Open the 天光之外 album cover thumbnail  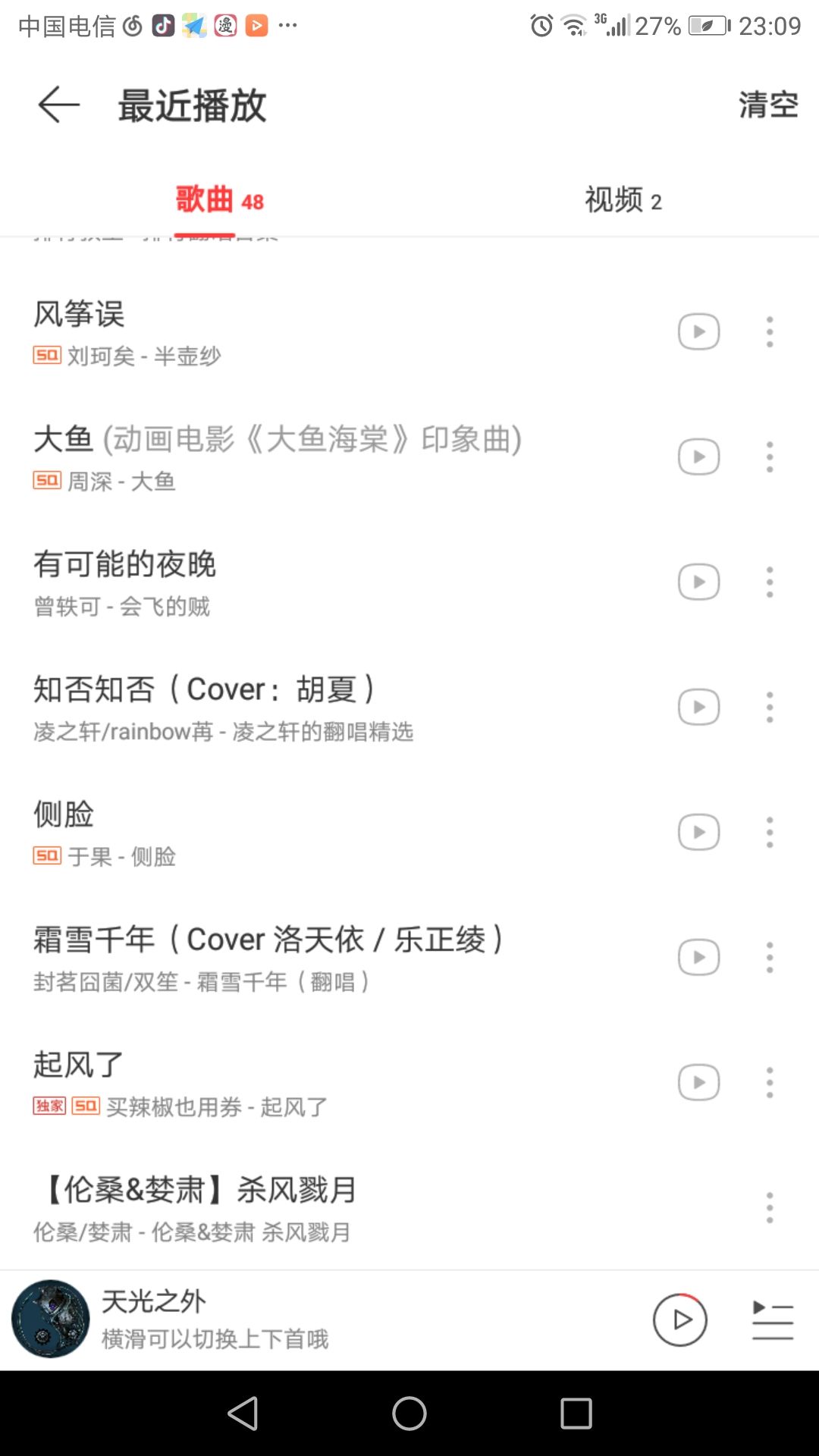pyautogui.click(x=51, y=1319)
